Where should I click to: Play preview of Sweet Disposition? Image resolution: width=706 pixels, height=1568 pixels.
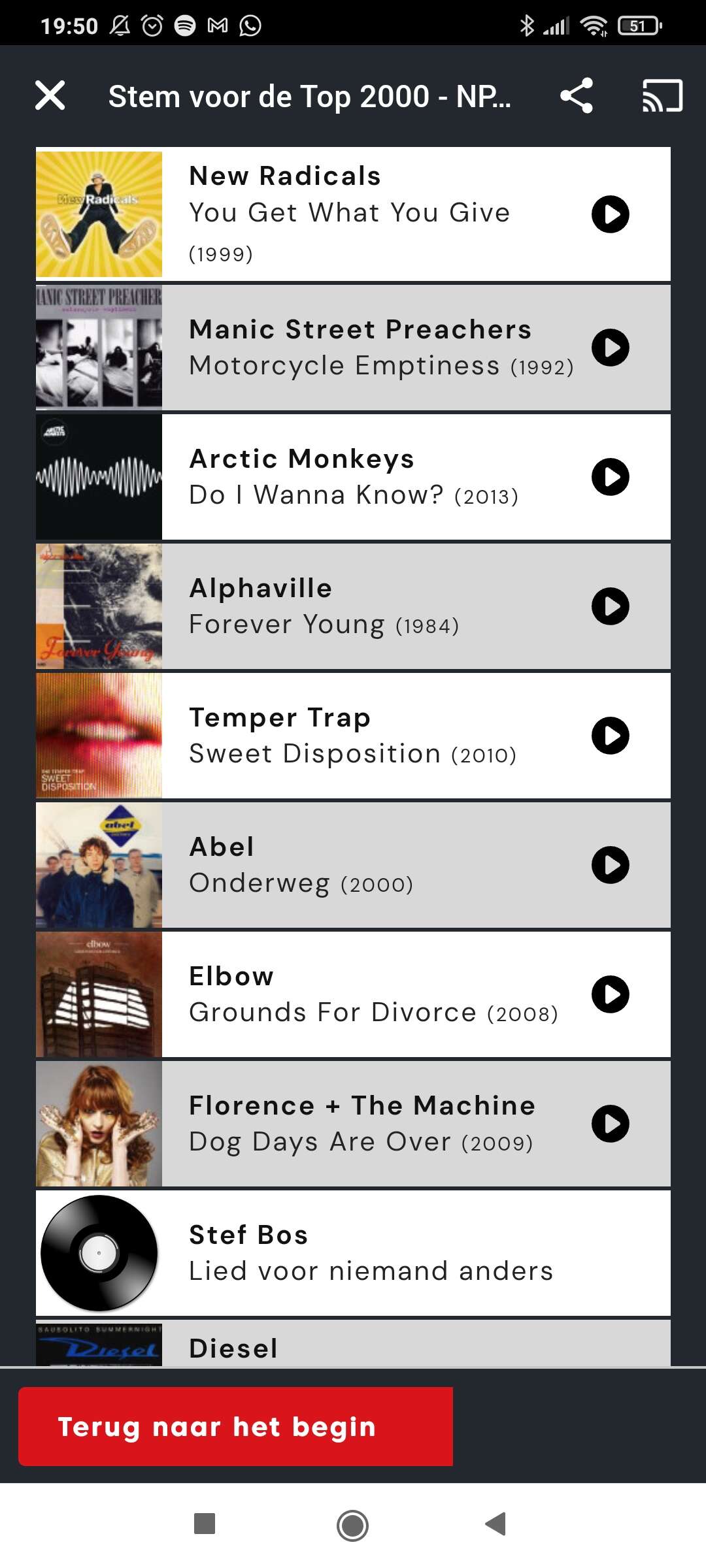coord(611,736)
